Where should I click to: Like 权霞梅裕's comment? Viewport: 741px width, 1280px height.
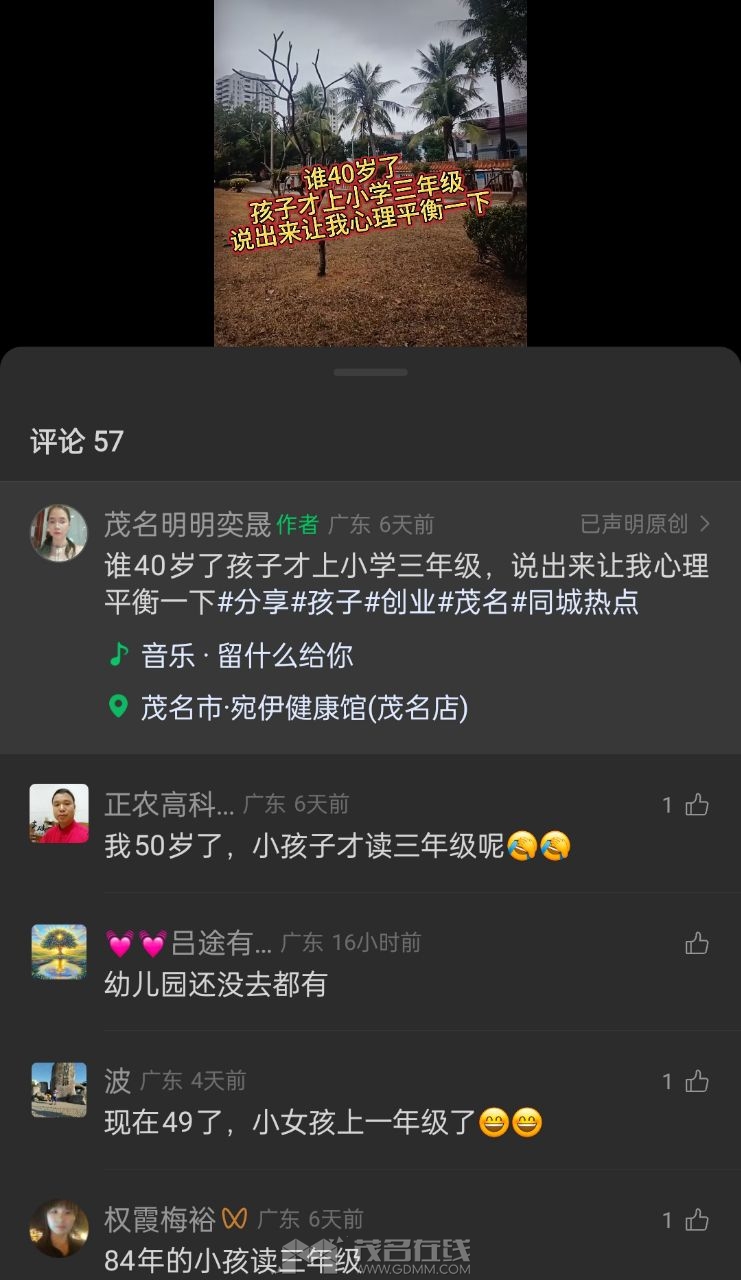coord(696,1220)
